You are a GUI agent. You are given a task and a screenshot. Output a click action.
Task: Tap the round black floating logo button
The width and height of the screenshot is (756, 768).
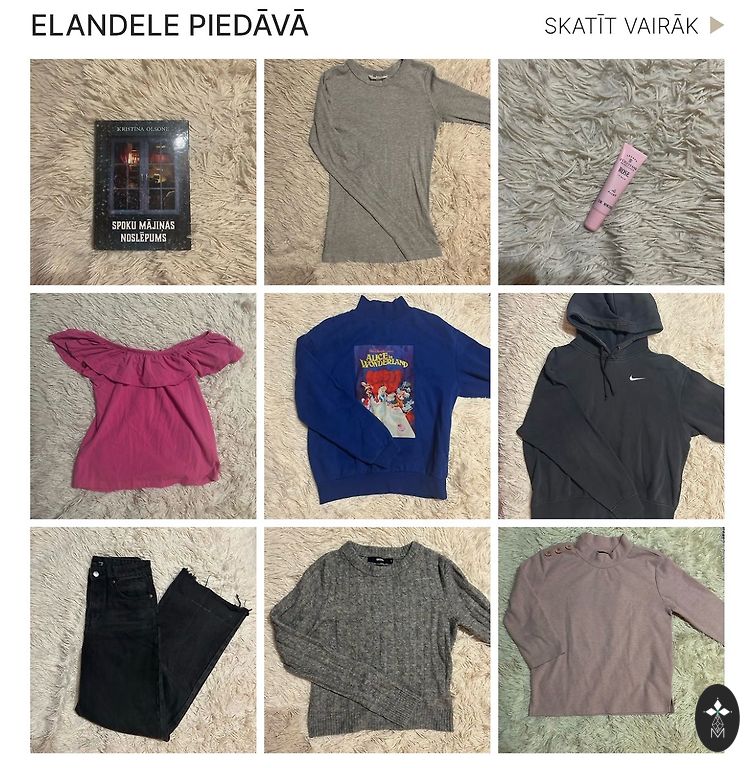[x=717, y=717]
